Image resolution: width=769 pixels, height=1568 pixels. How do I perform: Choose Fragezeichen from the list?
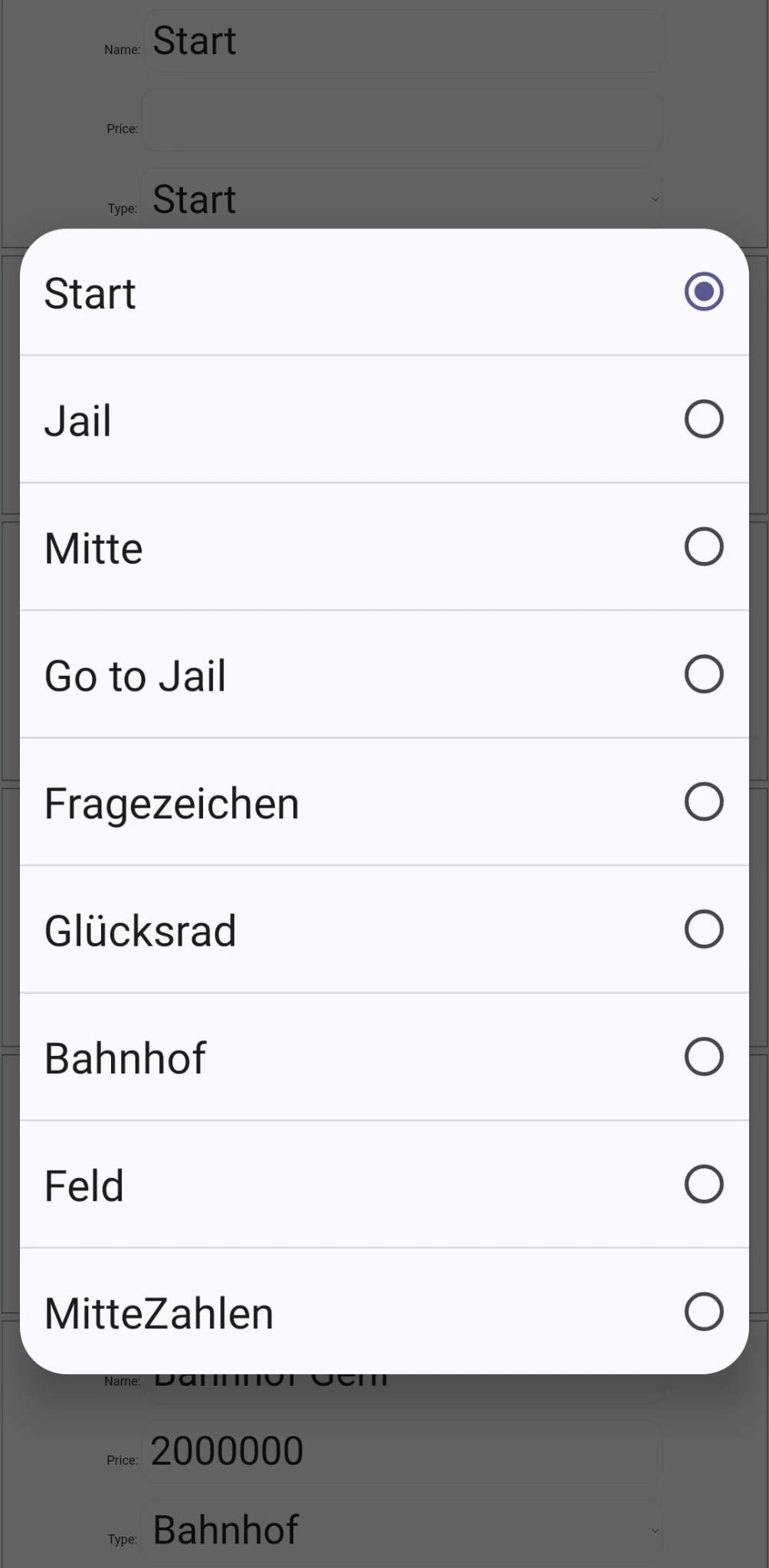(x=383, y=802)
